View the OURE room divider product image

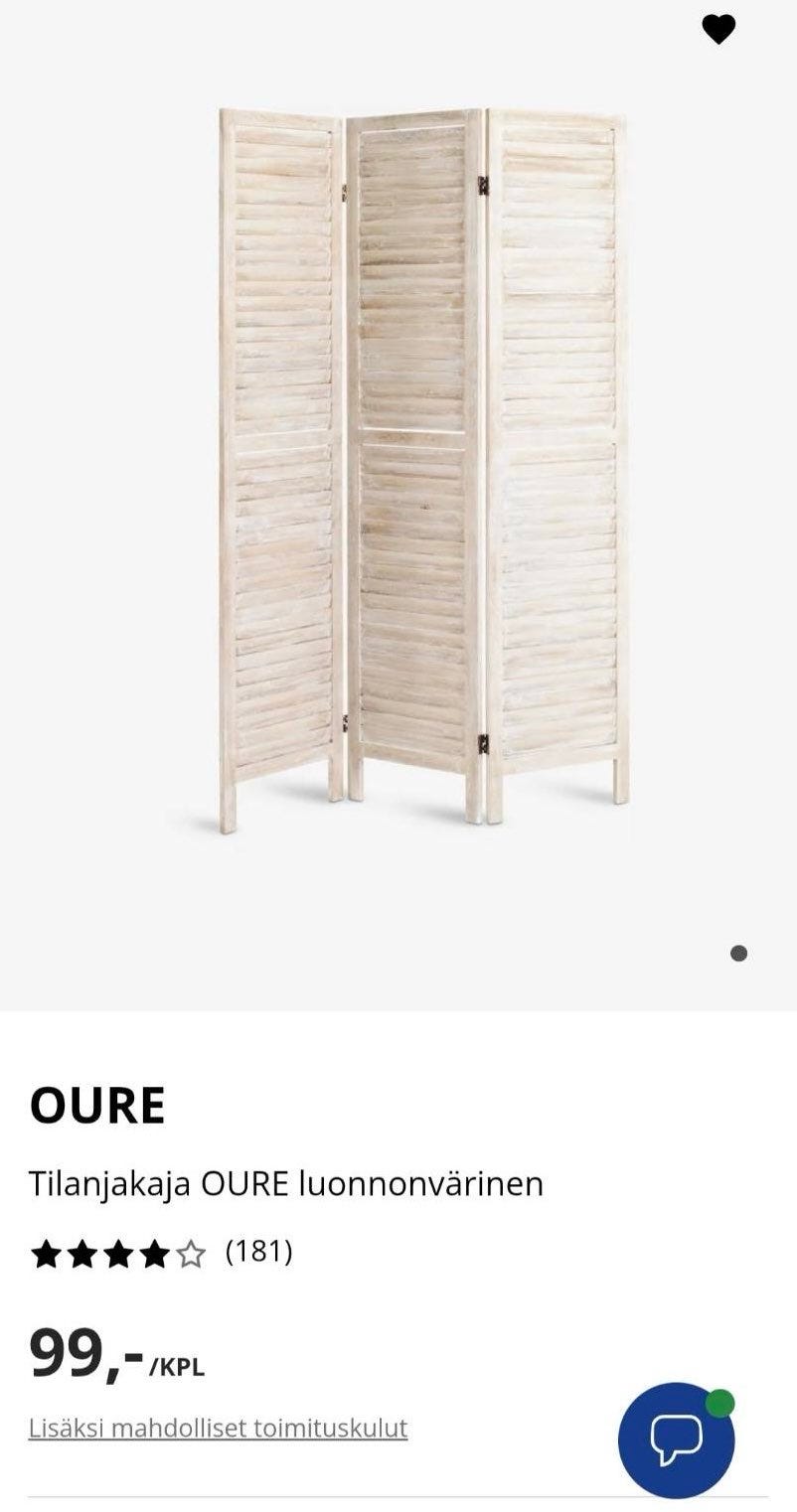tap(423, 470)
